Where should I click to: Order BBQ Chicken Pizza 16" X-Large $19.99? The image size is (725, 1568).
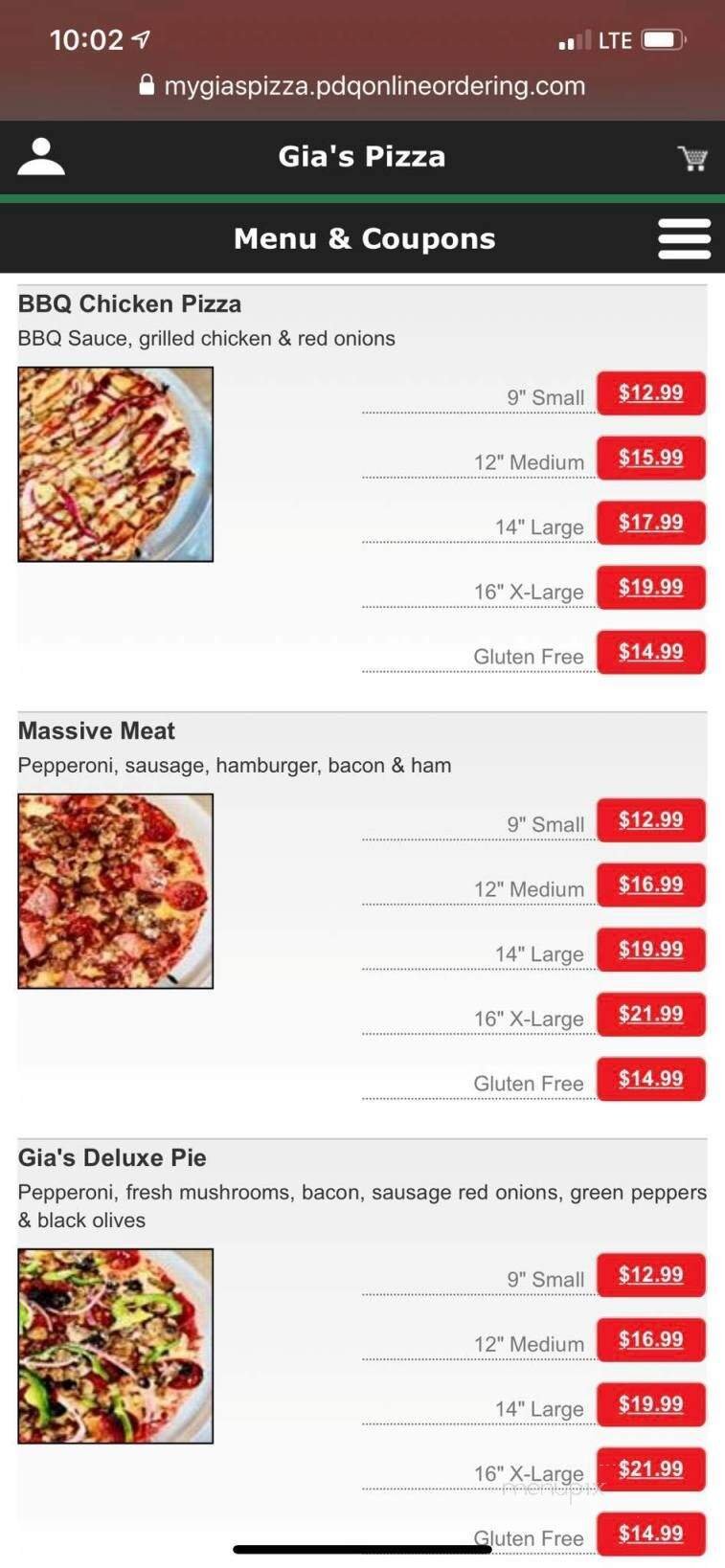coord(650,587)
